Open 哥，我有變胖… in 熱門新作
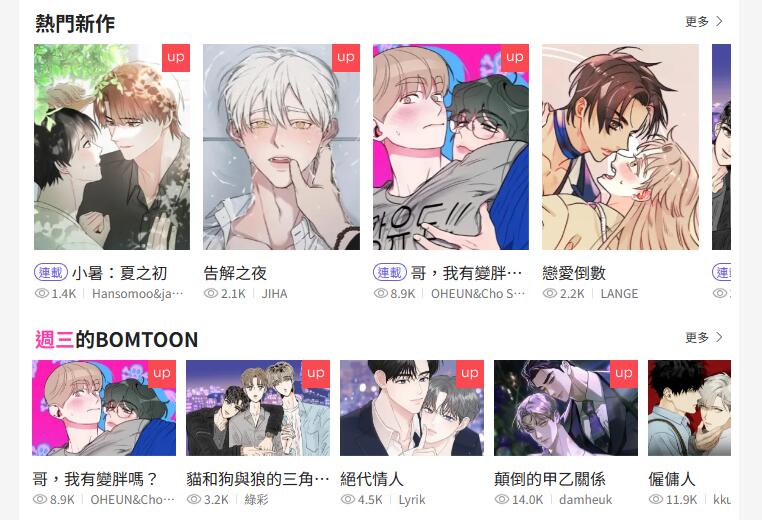The width and height of the screenshot is (762, 520). click(450, 147)
